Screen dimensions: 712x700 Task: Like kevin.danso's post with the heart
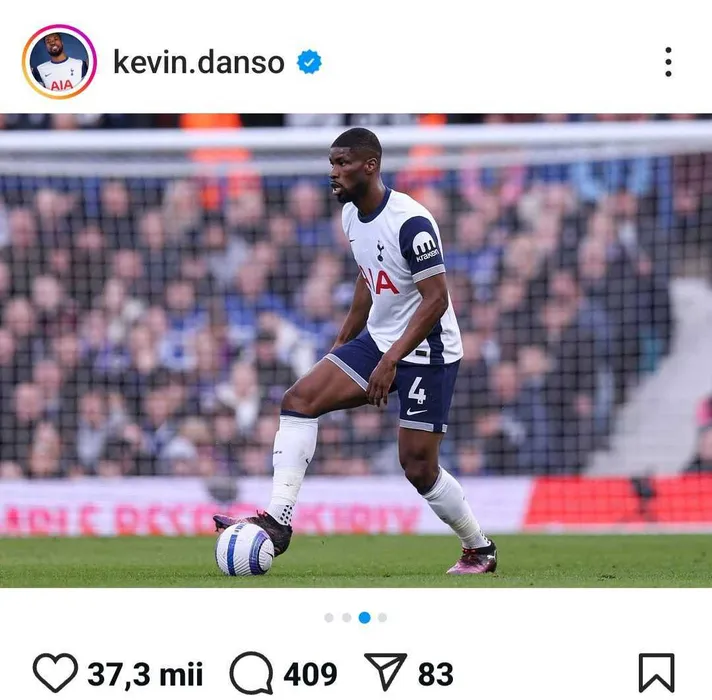tap(54, 673)
